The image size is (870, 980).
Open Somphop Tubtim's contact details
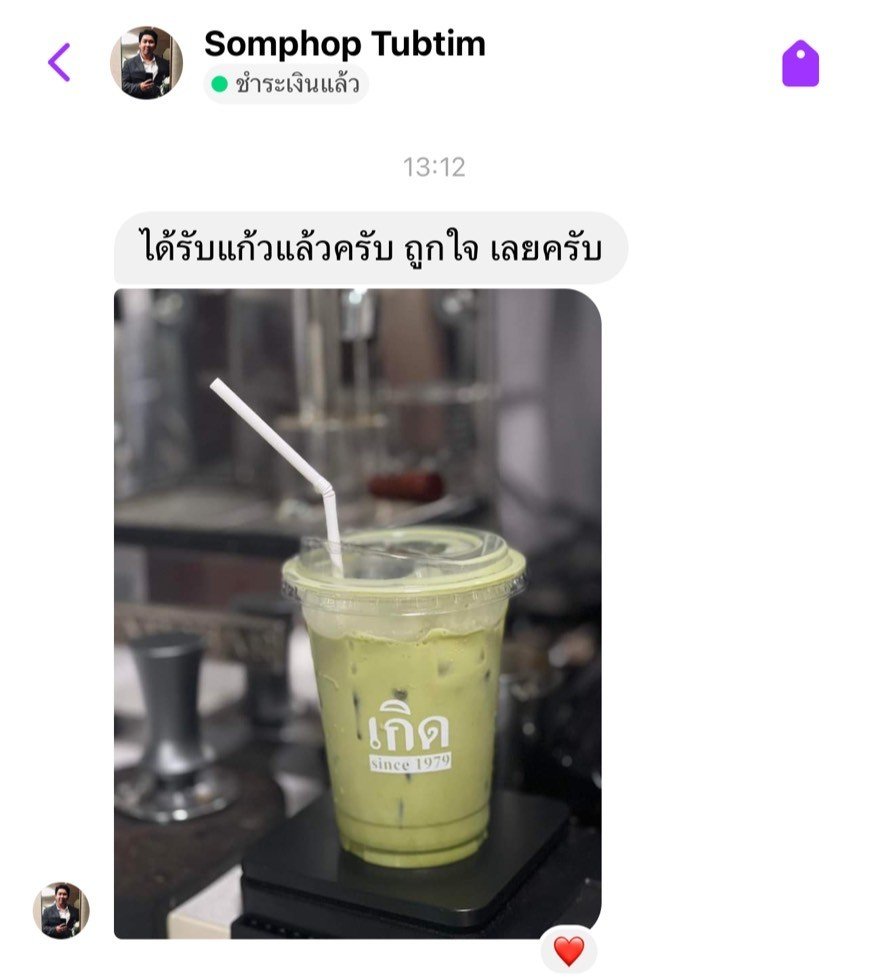click(x=344, y=44)
